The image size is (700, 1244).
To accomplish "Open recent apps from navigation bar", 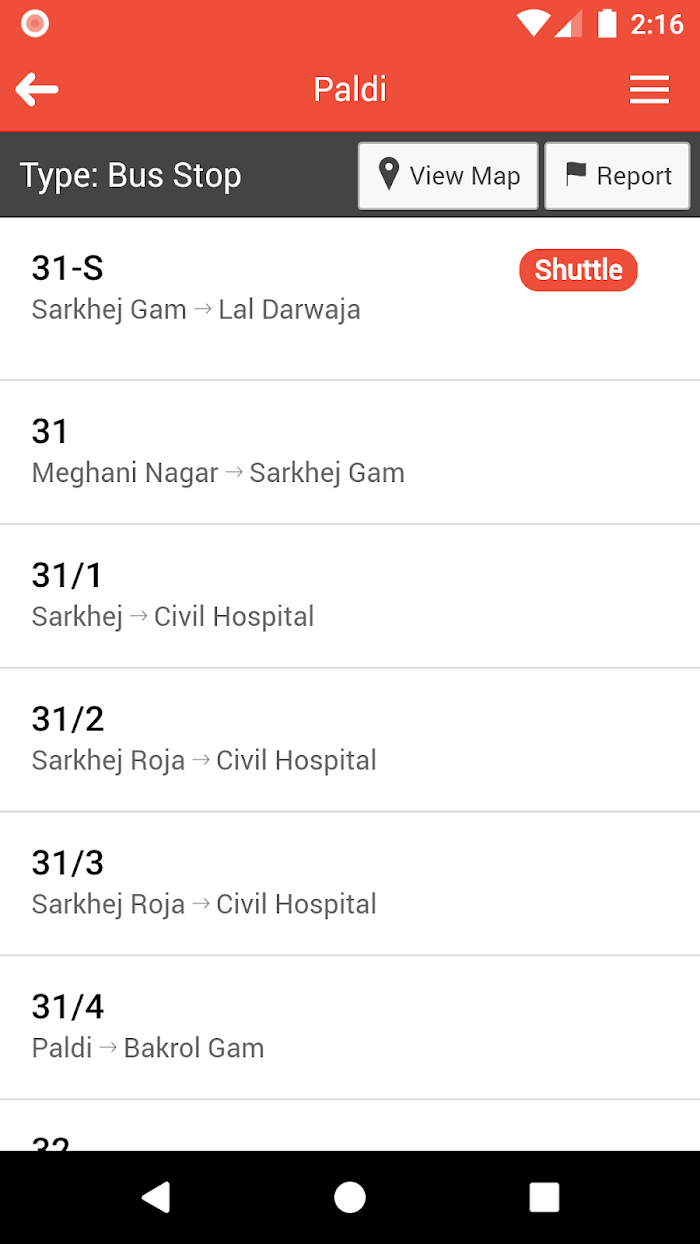I will point(544,1197).
